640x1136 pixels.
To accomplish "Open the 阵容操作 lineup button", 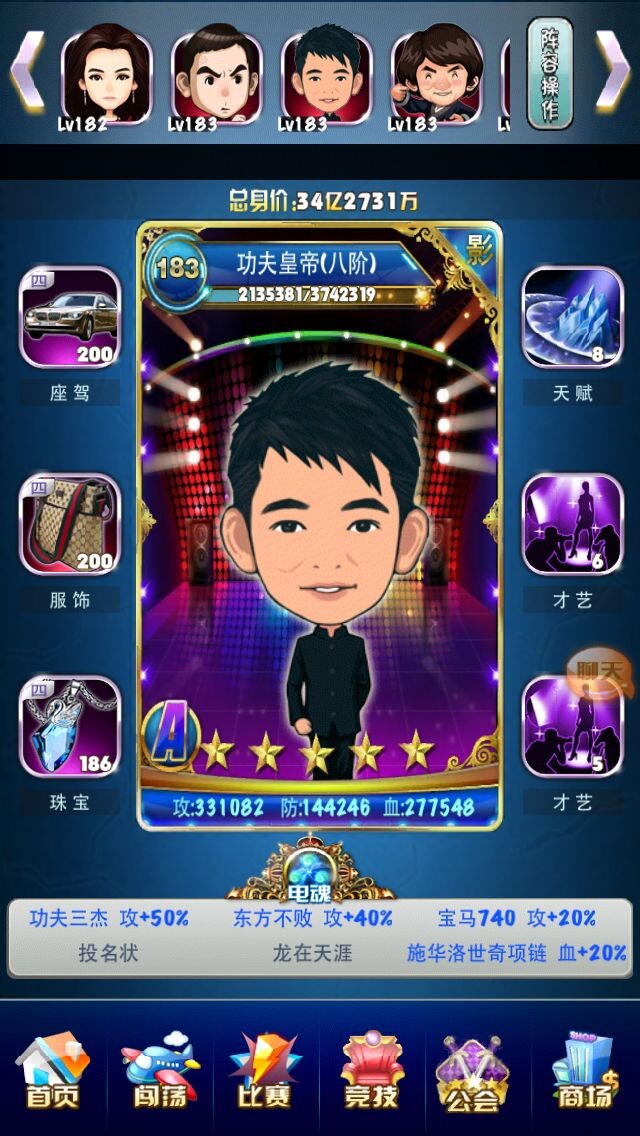I will tap(549, 72).
